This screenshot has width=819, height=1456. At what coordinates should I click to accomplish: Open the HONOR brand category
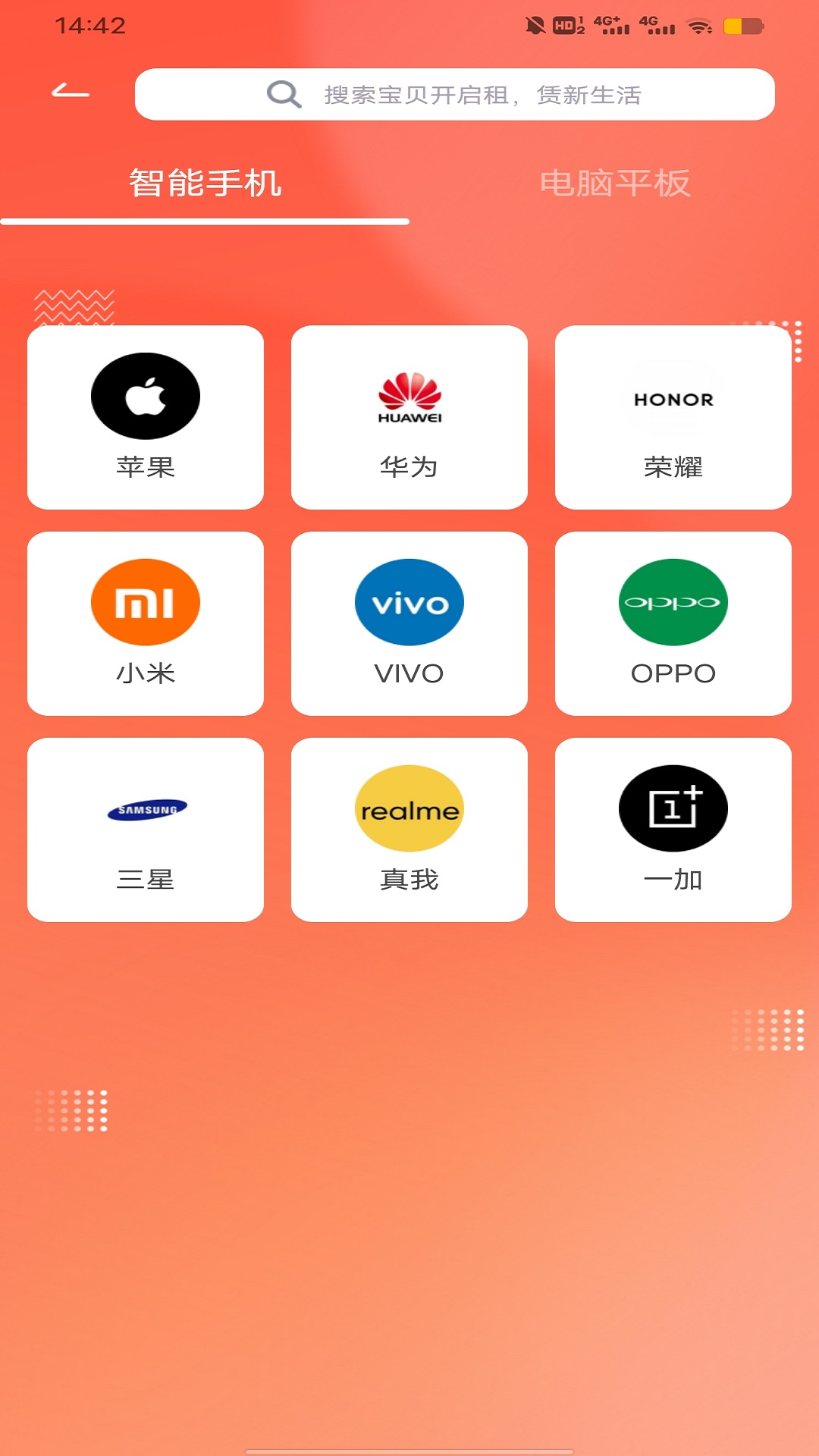(x=672, y=397)
